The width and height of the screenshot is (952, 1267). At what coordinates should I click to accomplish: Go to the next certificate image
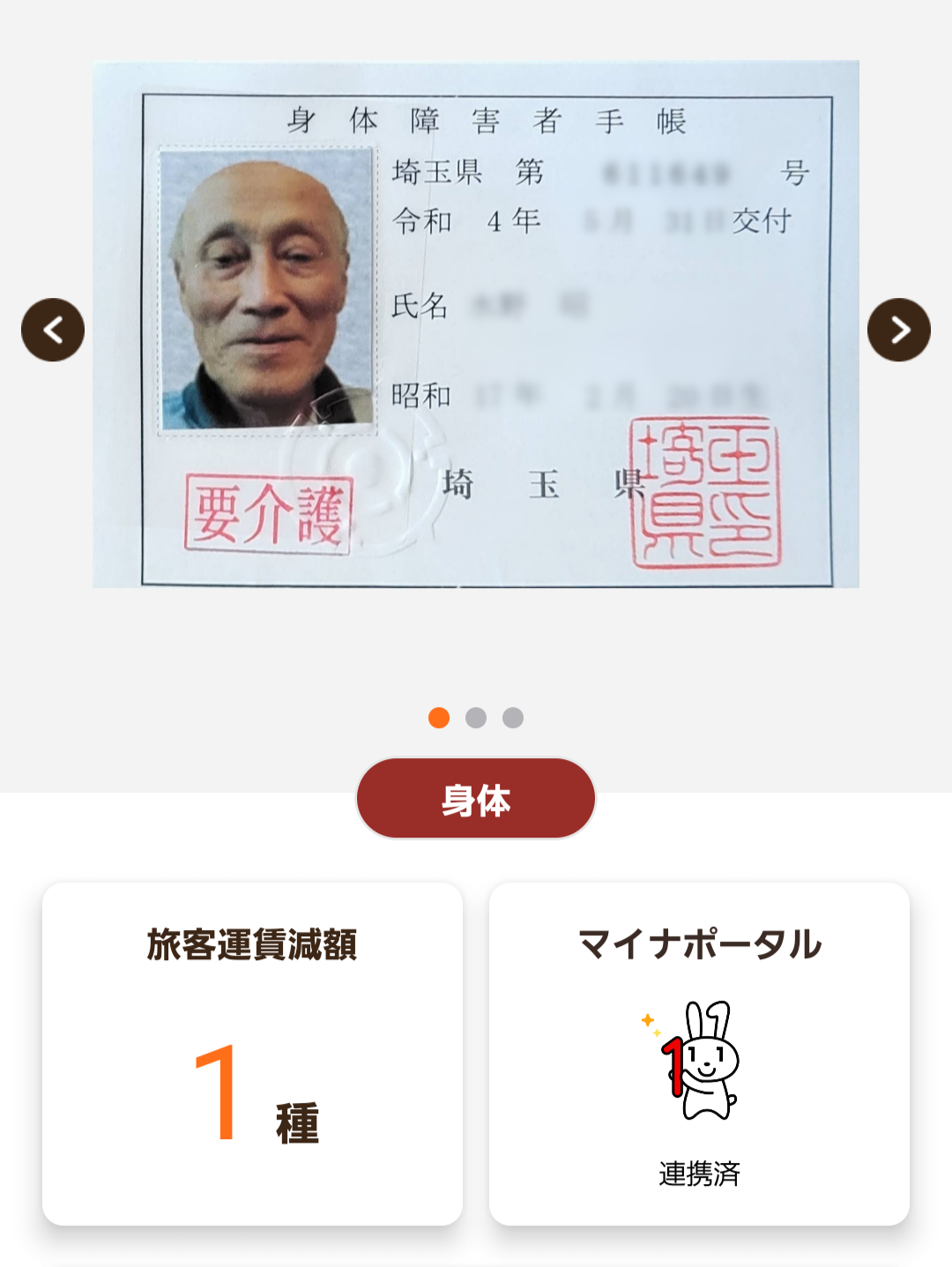tap(898, 330)
